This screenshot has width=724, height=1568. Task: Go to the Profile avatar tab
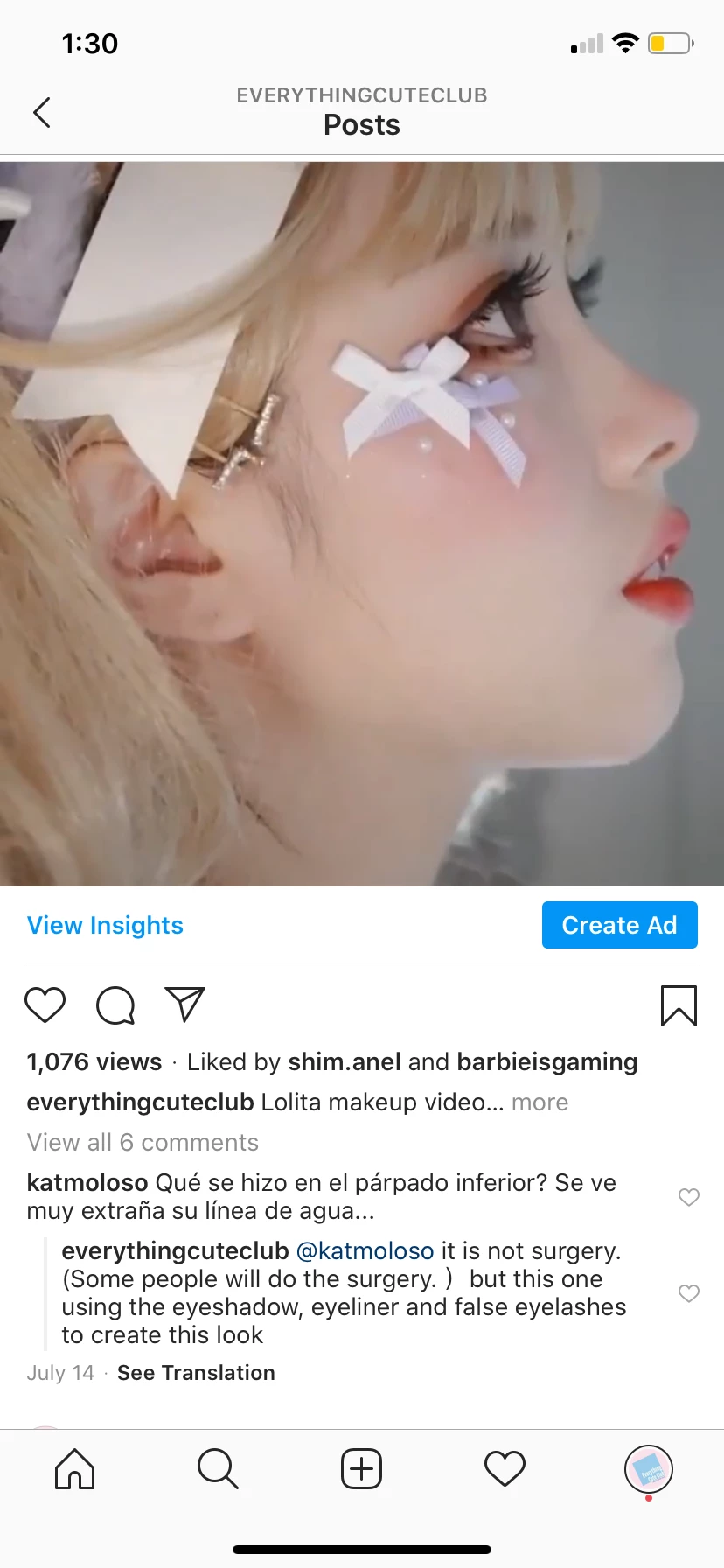(648, 1468)
